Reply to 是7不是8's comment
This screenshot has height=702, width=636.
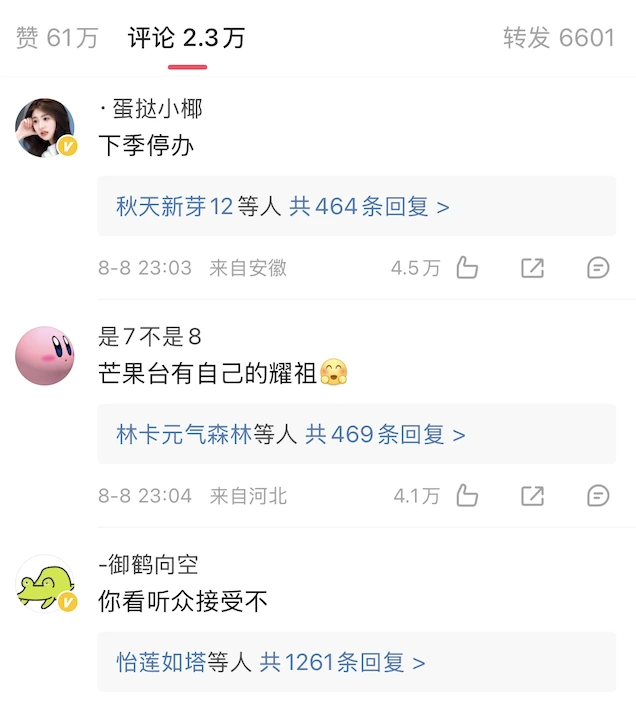597,495
